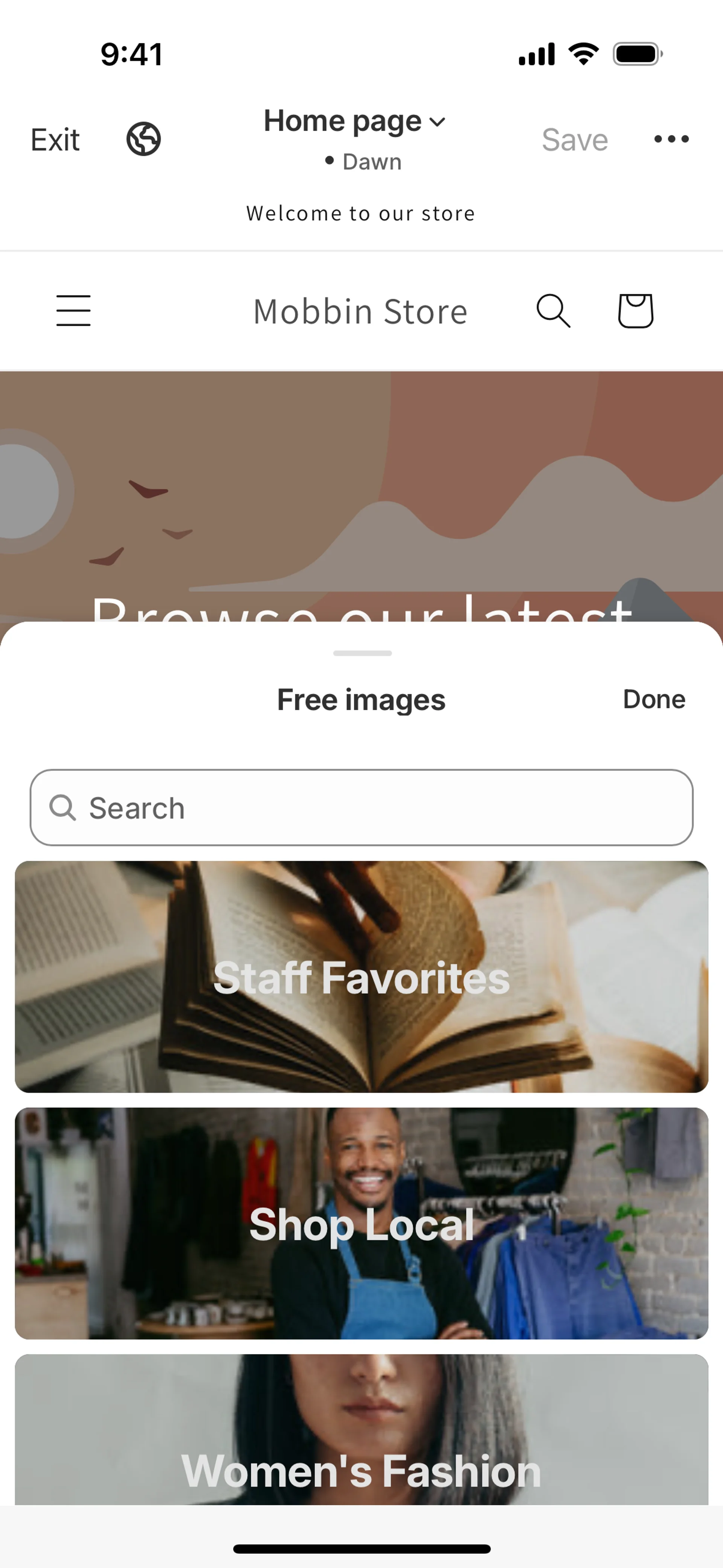The height and width of the screenshot is (1568, 723).
Task: Expand the Home page dropdown
Action: pos(354,122)
